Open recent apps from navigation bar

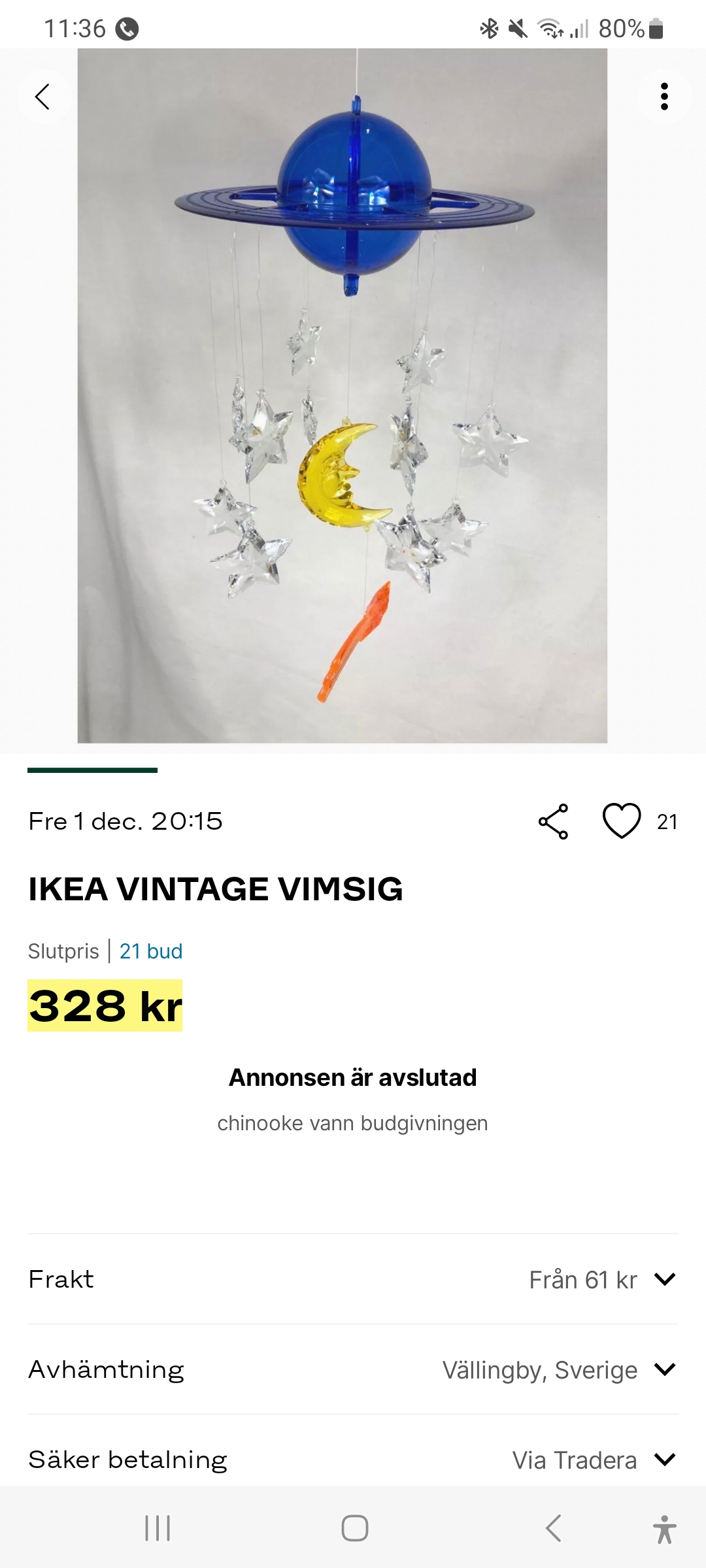[158, 1528]
